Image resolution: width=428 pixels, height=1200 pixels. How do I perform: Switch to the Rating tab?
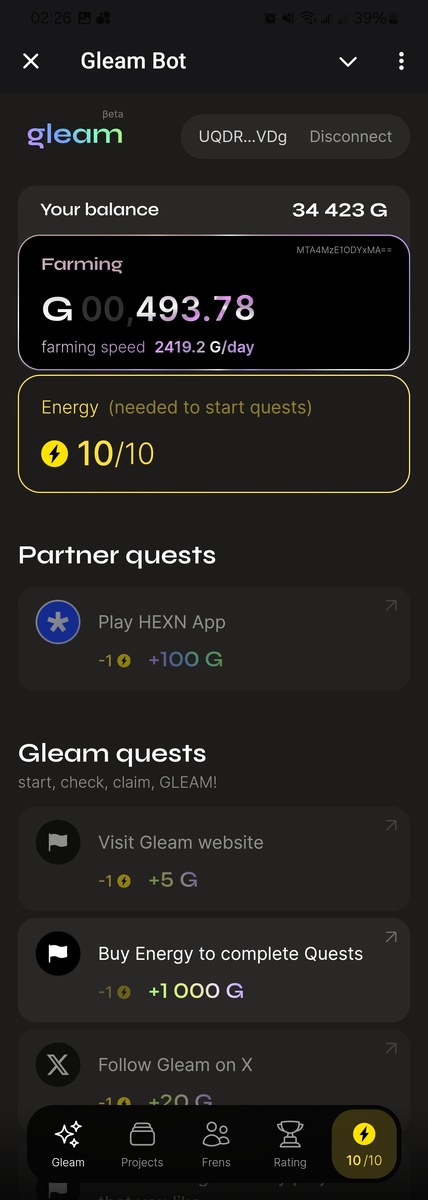(290, 1144)
